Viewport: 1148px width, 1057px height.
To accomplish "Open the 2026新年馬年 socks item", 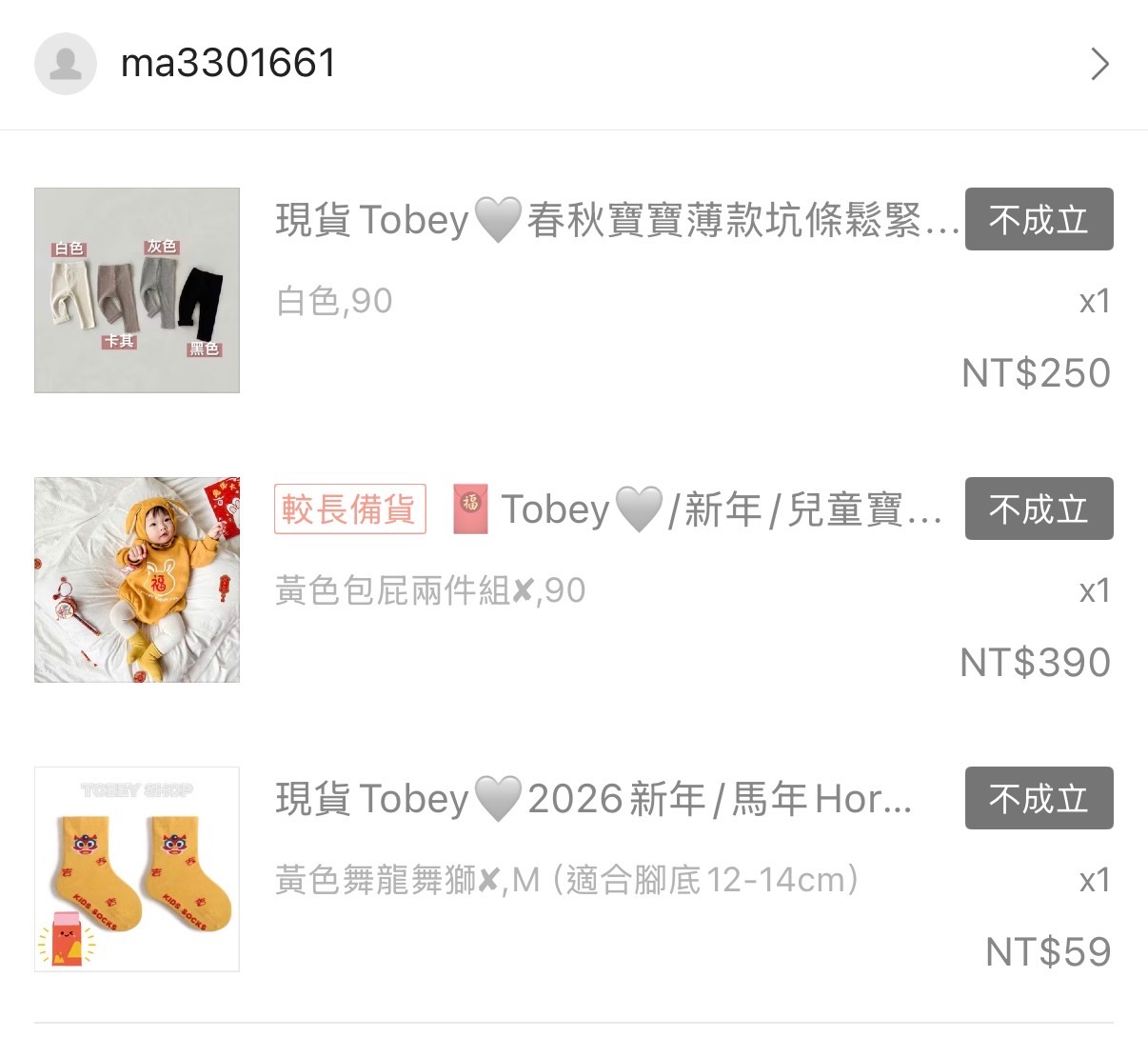I will [x=594, y=799].
